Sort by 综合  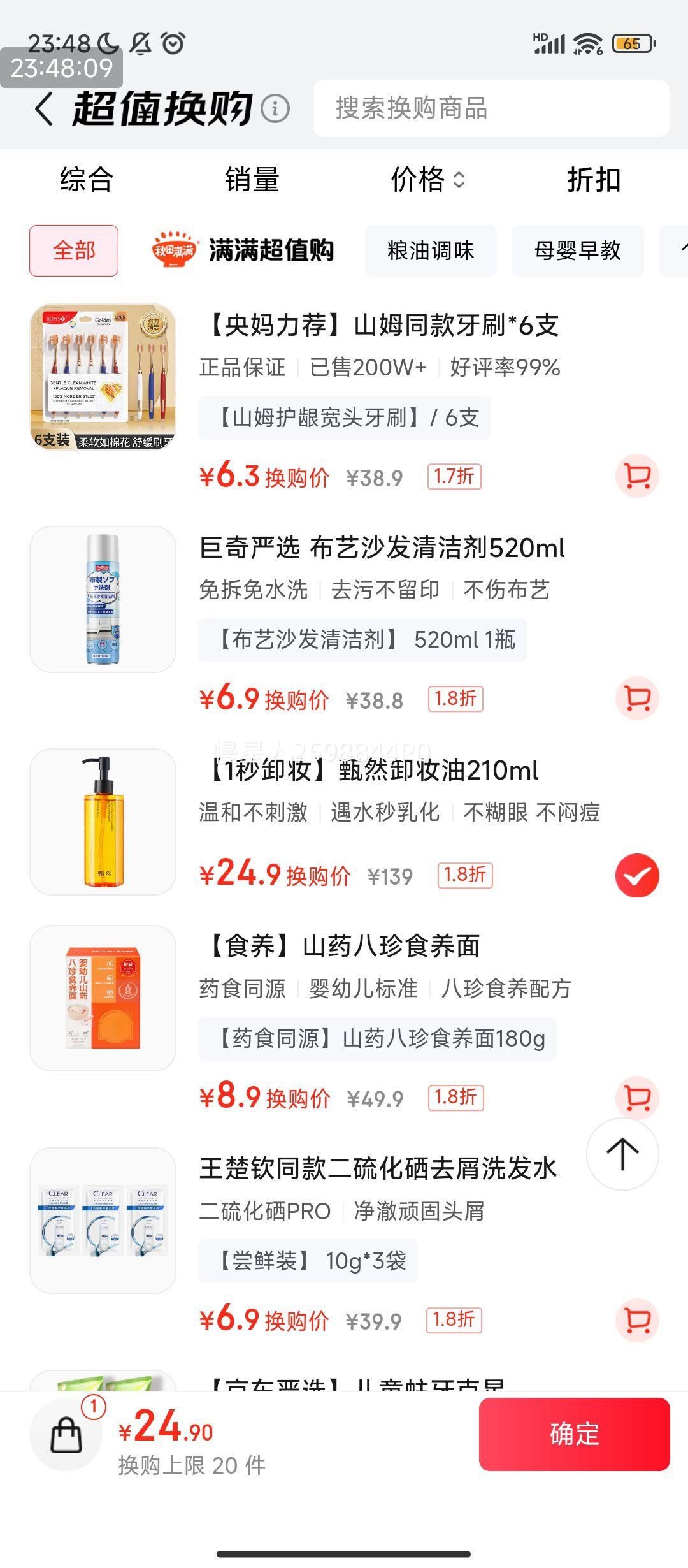[x=87, y=179]
